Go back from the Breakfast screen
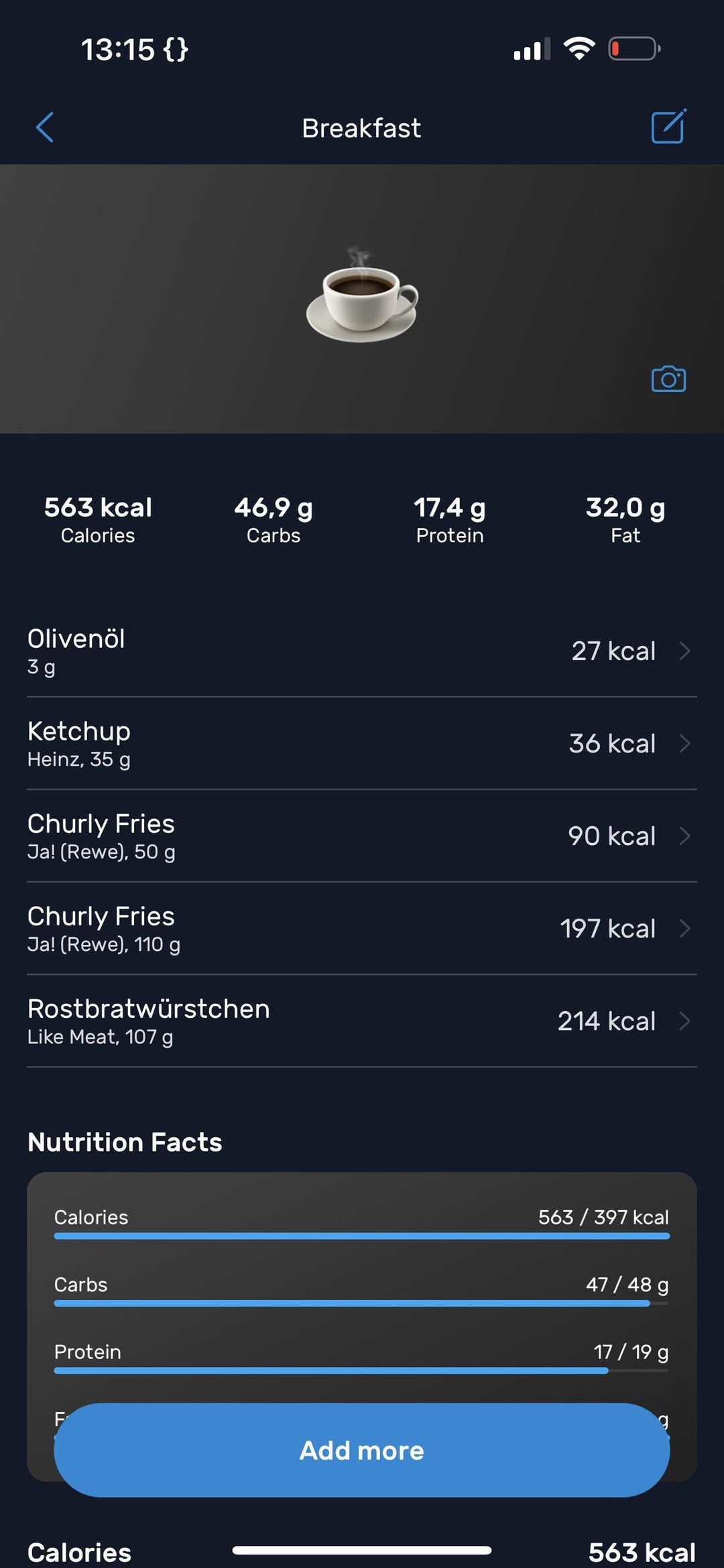The height and width of the screenshot is (1568, 724). point(44,127)
